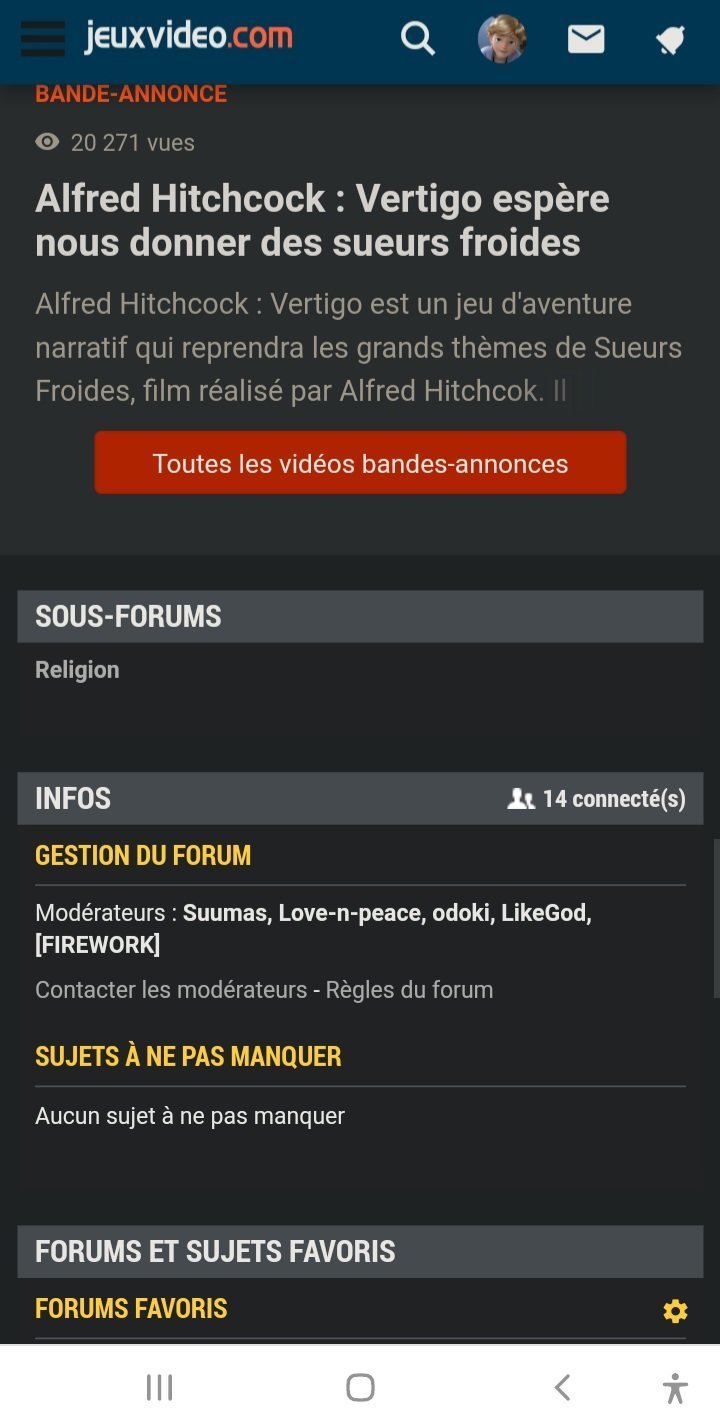
Task: Tap Contacter les modérateurs
Action: coord(171,990)
